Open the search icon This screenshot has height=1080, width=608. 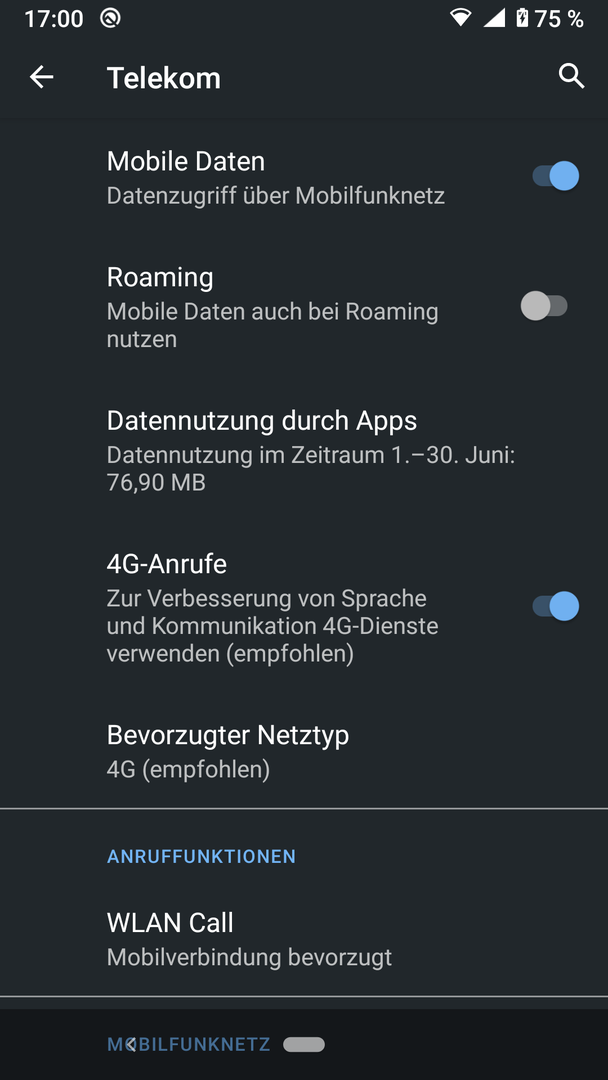click(572, 76)
